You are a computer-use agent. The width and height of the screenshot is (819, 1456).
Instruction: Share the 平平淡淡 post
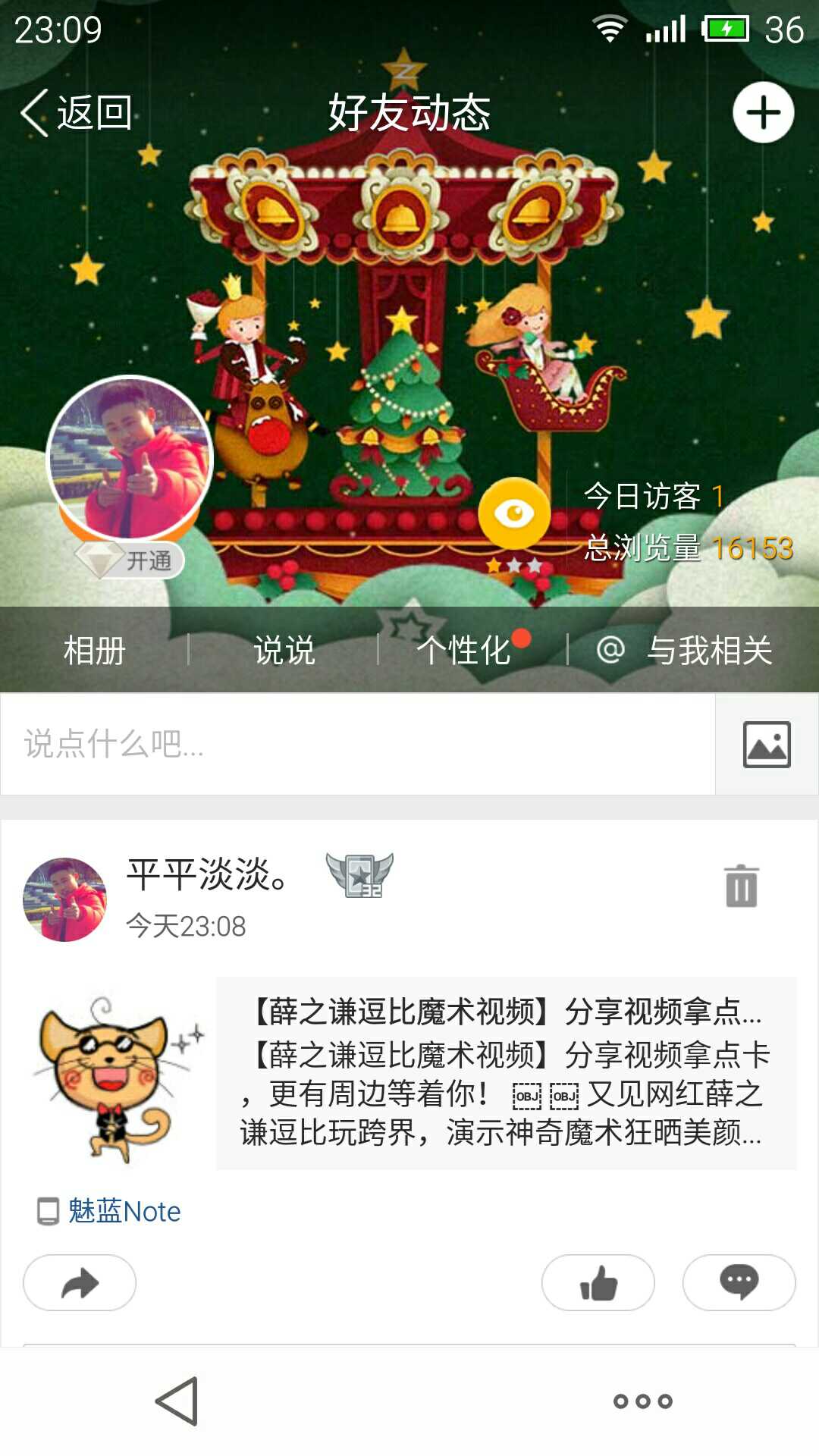[80, 1282]
